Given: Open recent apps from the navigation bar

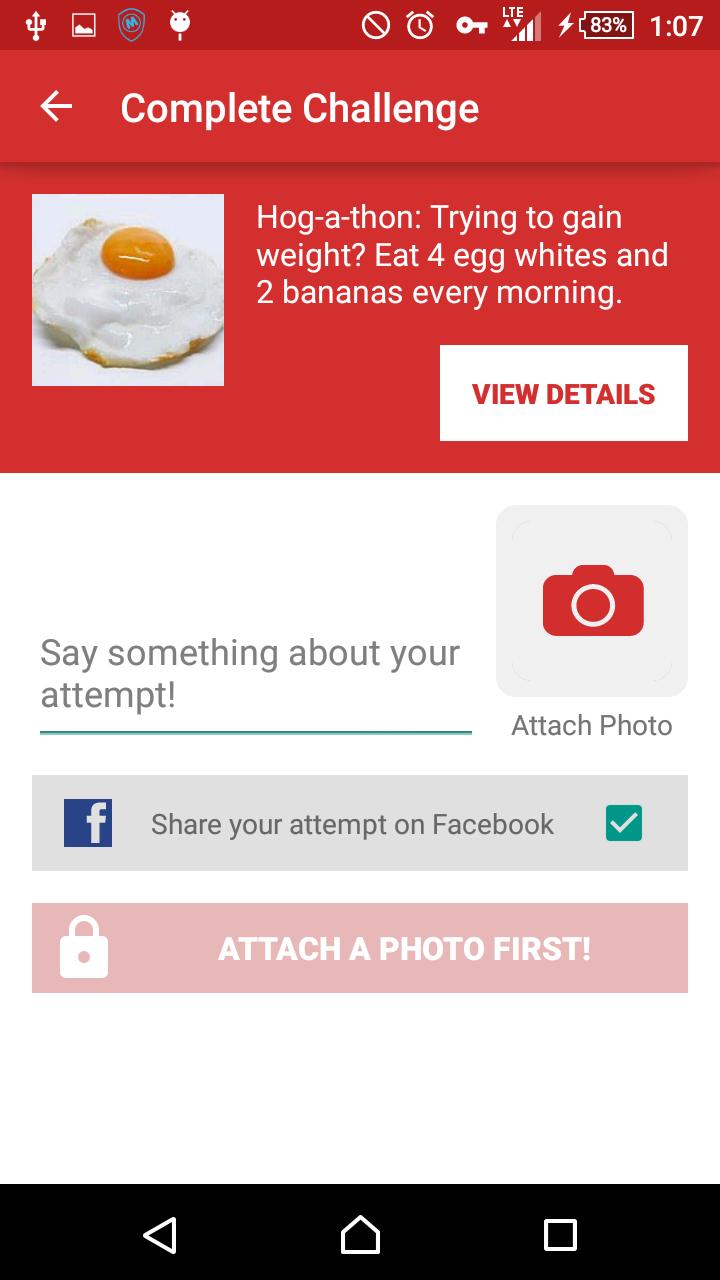Looking at the screenshot, I should (560, 1234).
